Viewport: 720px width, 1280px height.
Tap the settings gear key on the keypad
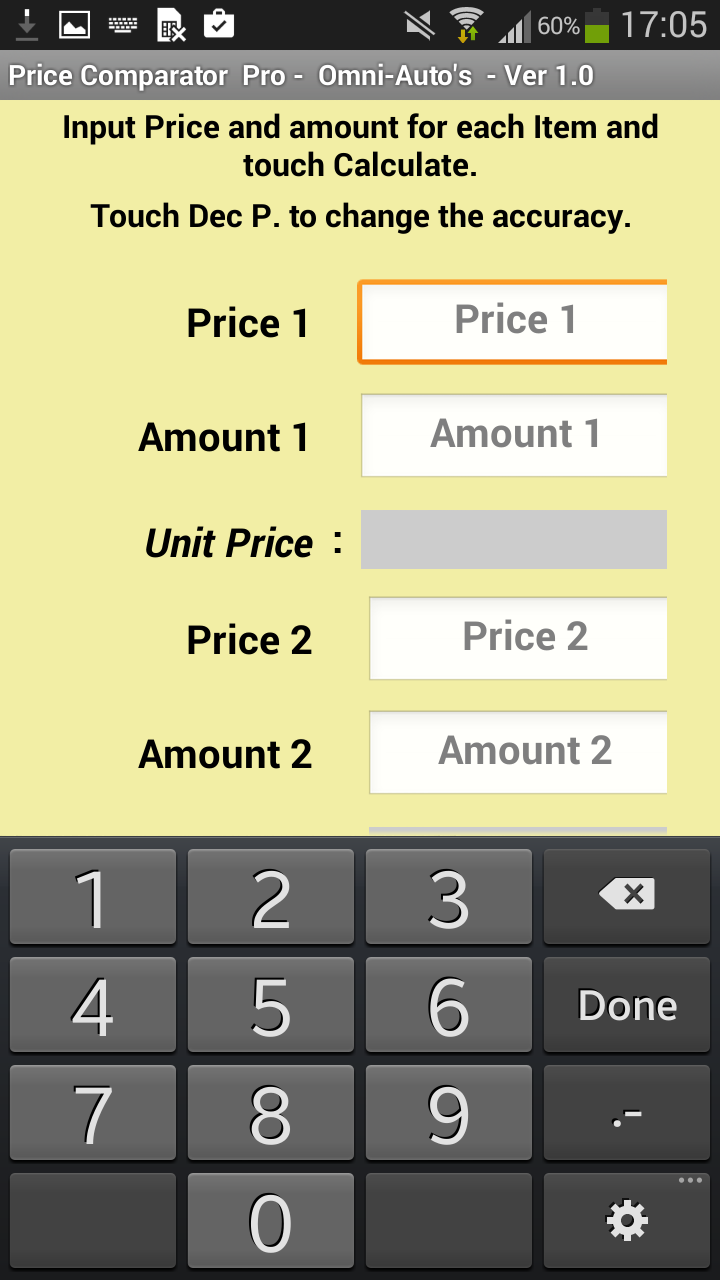(626, 1220)
